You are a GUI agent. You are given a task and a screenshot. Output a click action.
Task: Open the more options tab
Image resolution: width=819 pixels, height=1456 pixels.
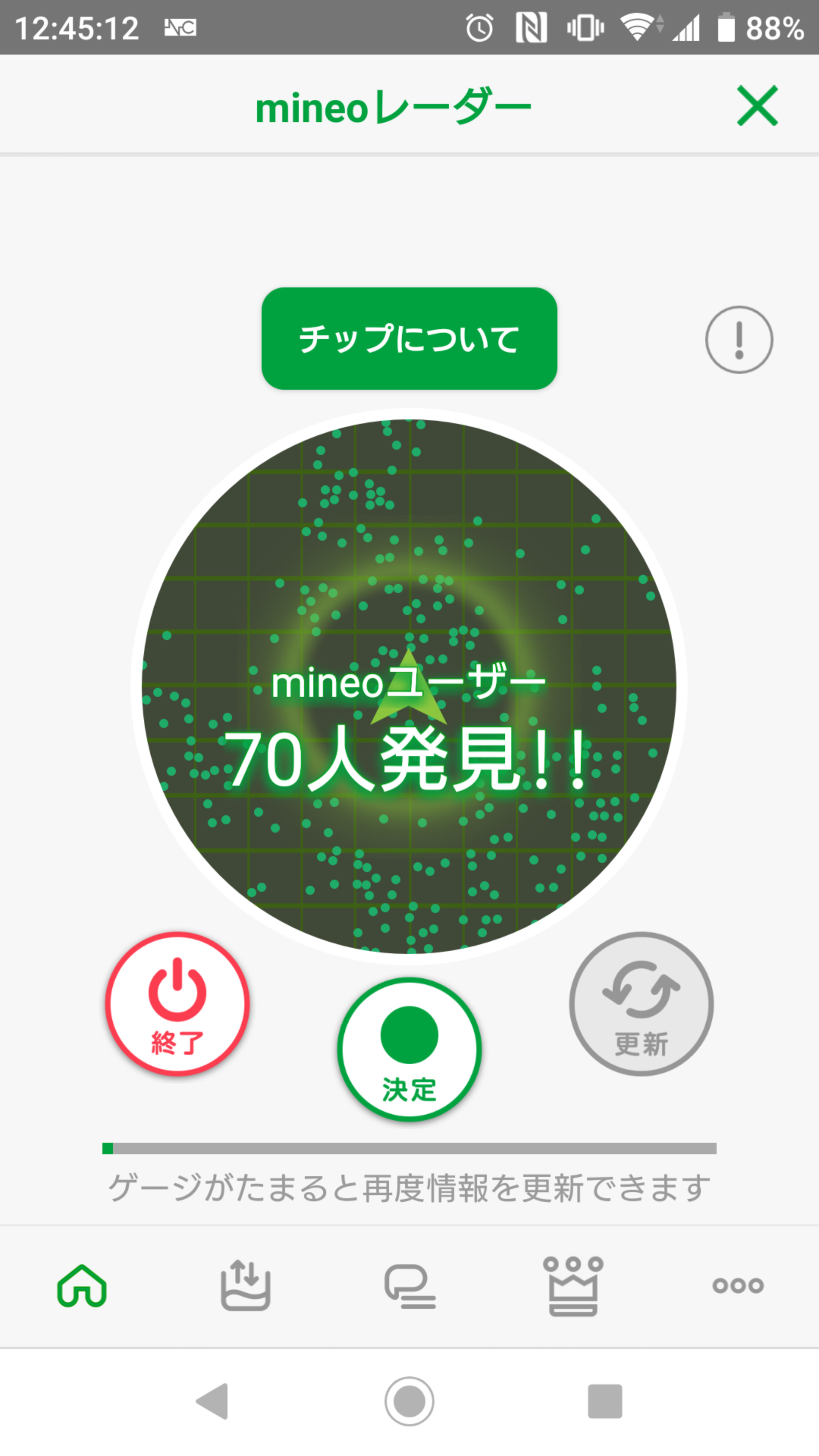[x=737, y=1286]
